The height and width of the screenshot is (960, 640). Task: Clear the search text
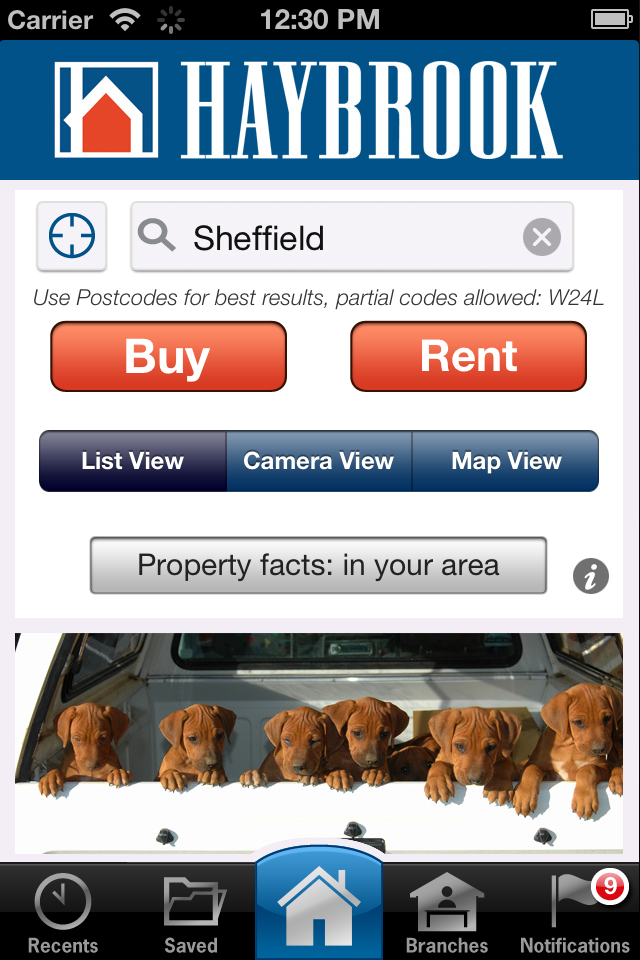[x=541, y=237]
